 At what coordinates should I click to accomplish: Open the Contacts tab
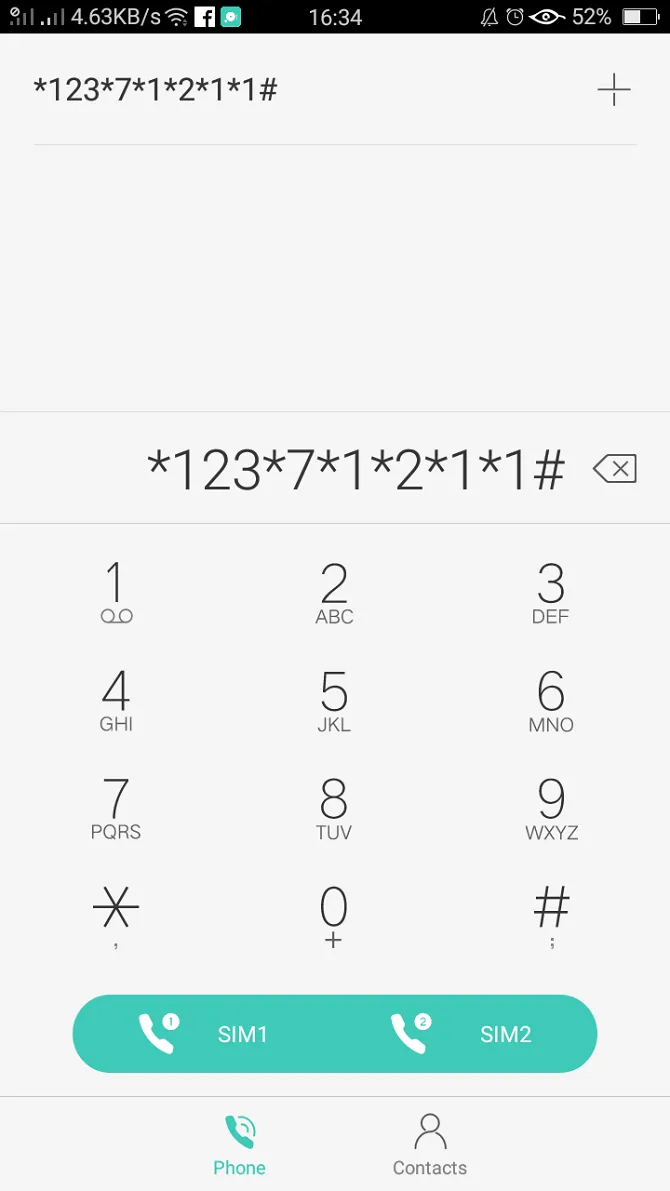pos(429,1145)
